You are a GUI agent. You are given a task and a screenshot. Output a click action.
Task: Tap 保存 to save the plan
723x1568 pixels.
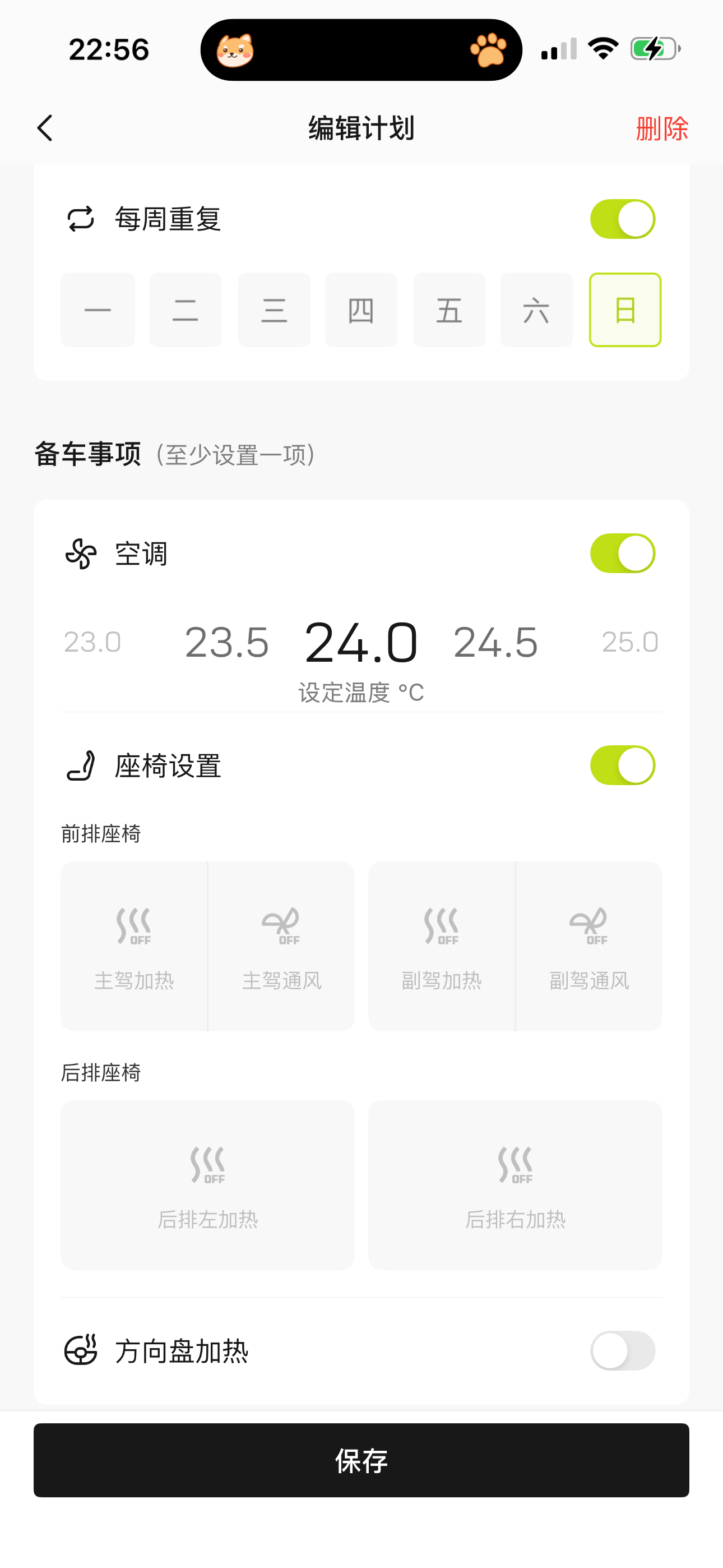361,1460
